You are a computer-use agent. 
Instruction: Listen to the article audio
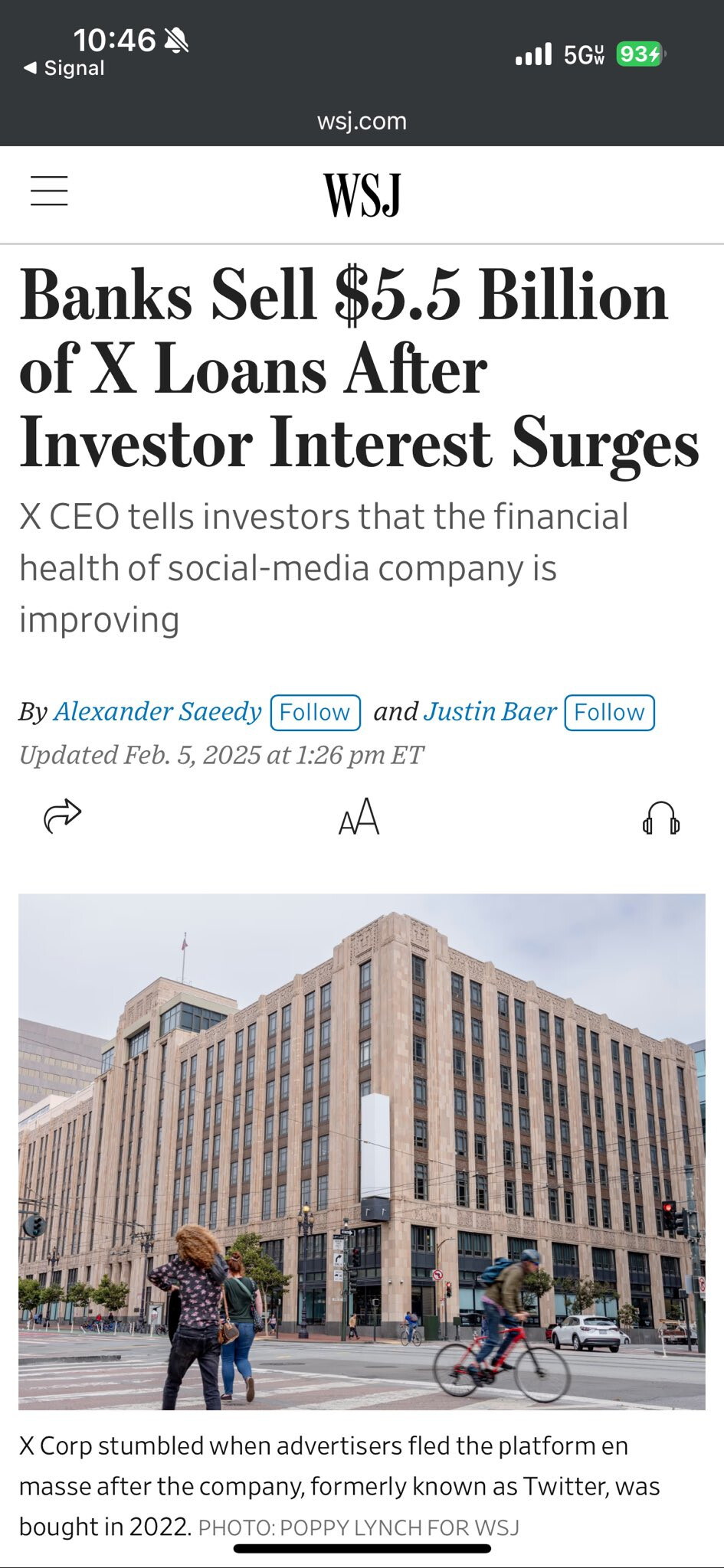[660, 818]
